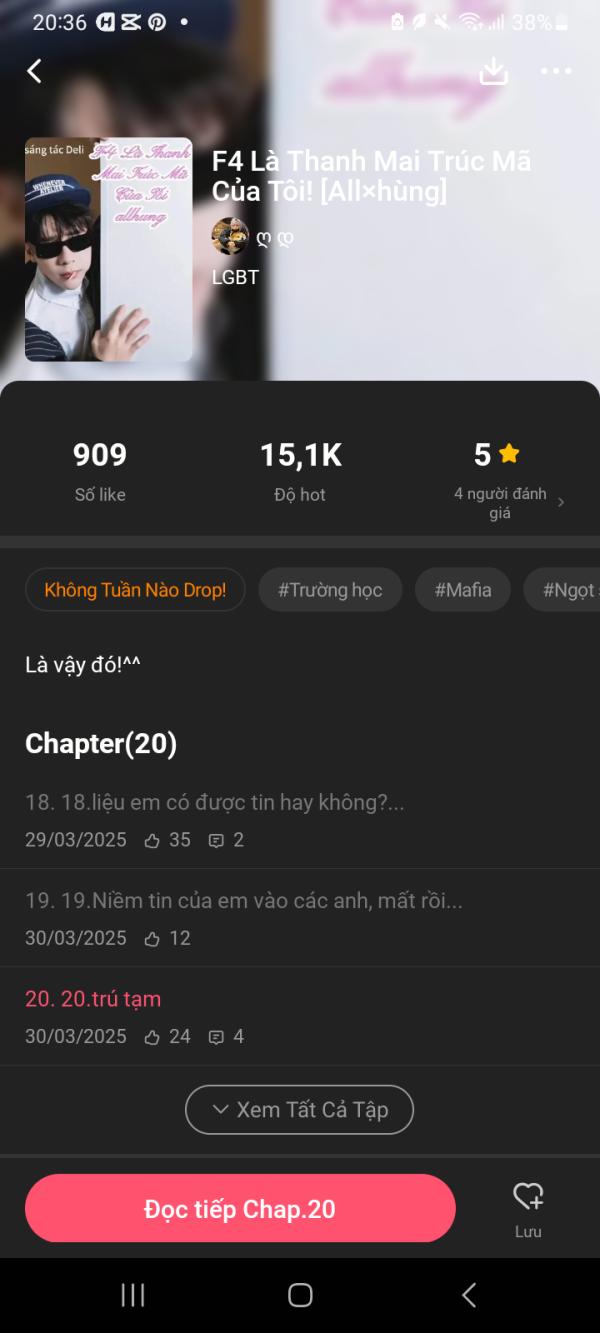
Task: Open the three-dot overflow menu
Action: 556,71
